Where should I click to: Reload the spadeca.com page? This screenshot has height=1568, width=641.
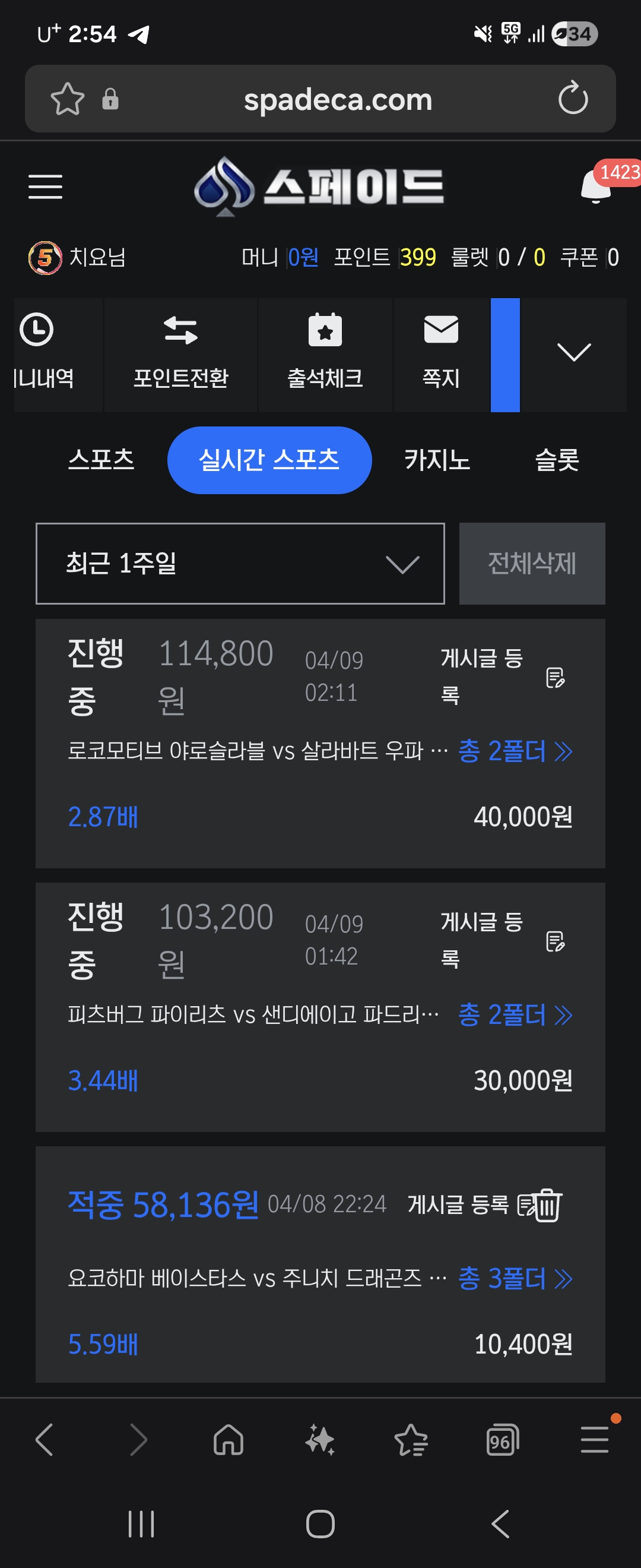[573, 99]
